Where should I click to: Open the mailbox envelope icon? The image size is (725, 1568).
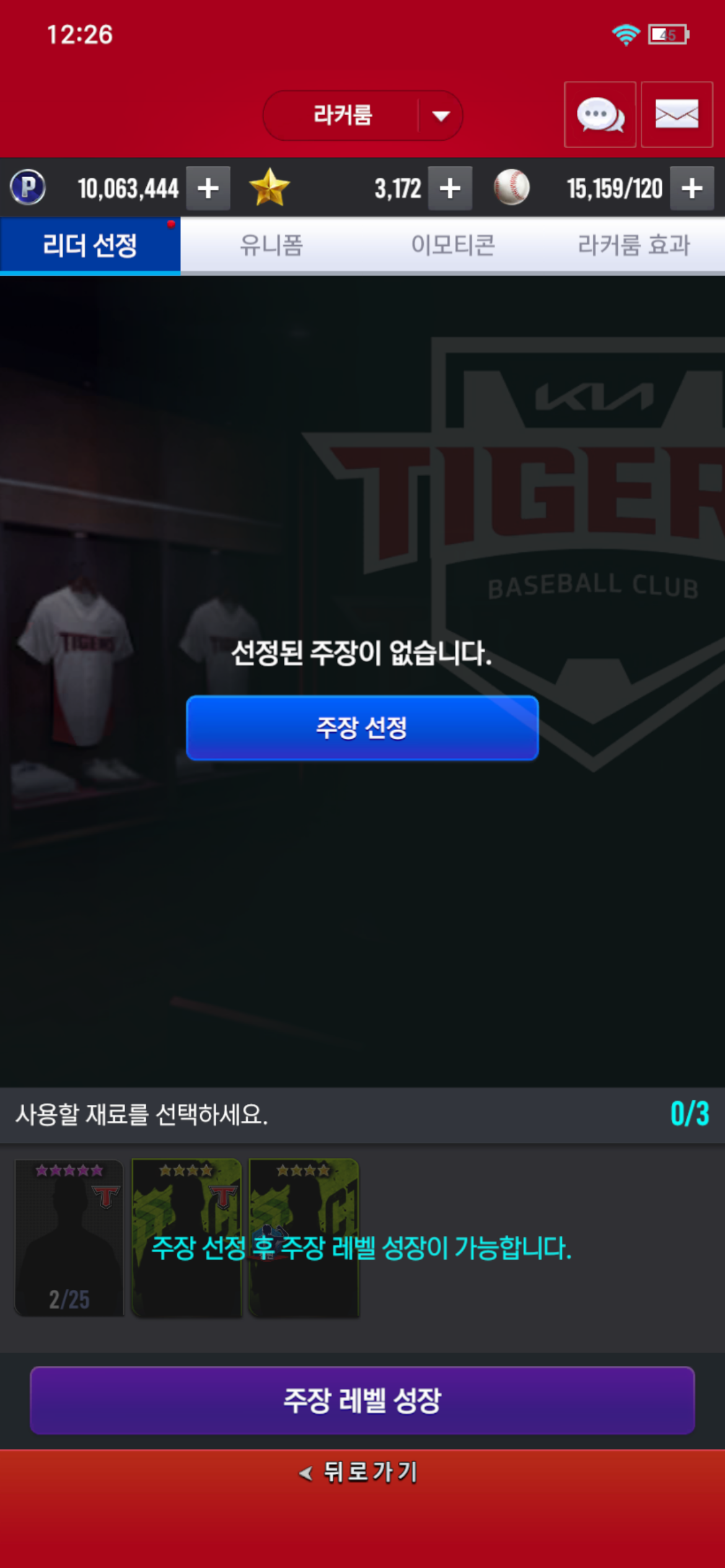(x=677, y=115)
